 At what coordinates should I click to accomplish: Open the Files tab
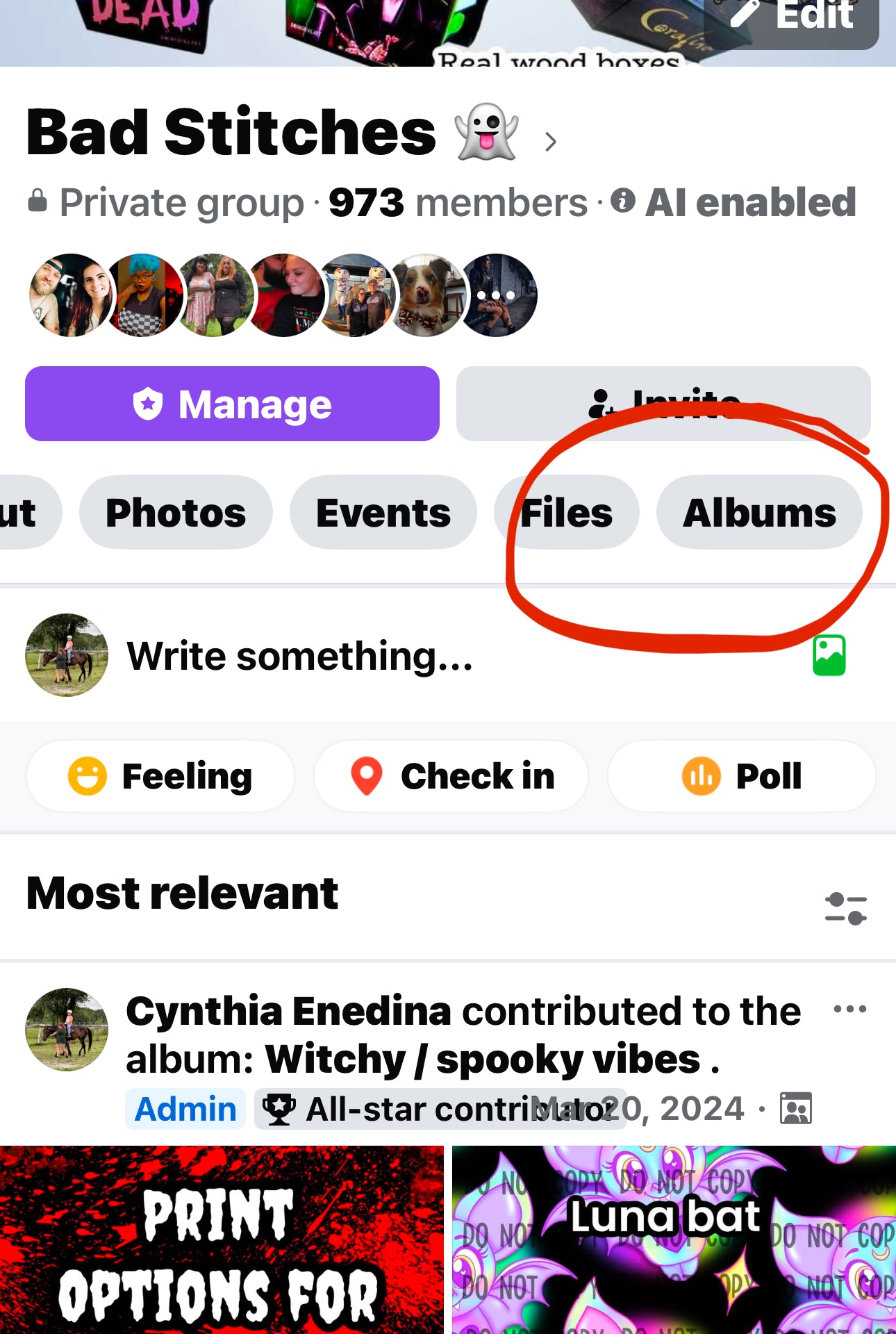(x=566, y=513)
